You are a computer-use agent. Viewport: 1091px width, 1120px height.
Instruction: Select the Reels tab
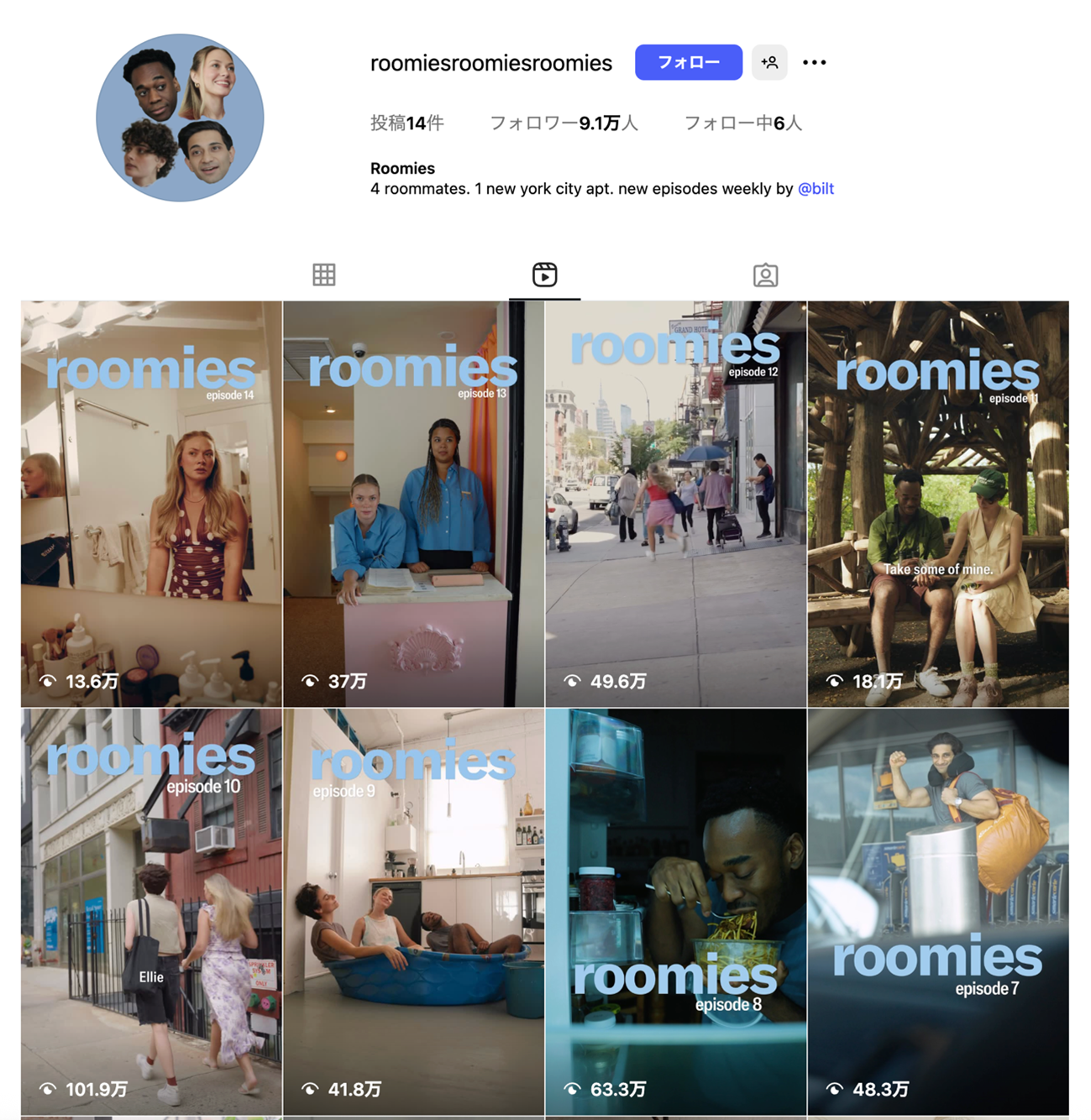pos(544,275)
